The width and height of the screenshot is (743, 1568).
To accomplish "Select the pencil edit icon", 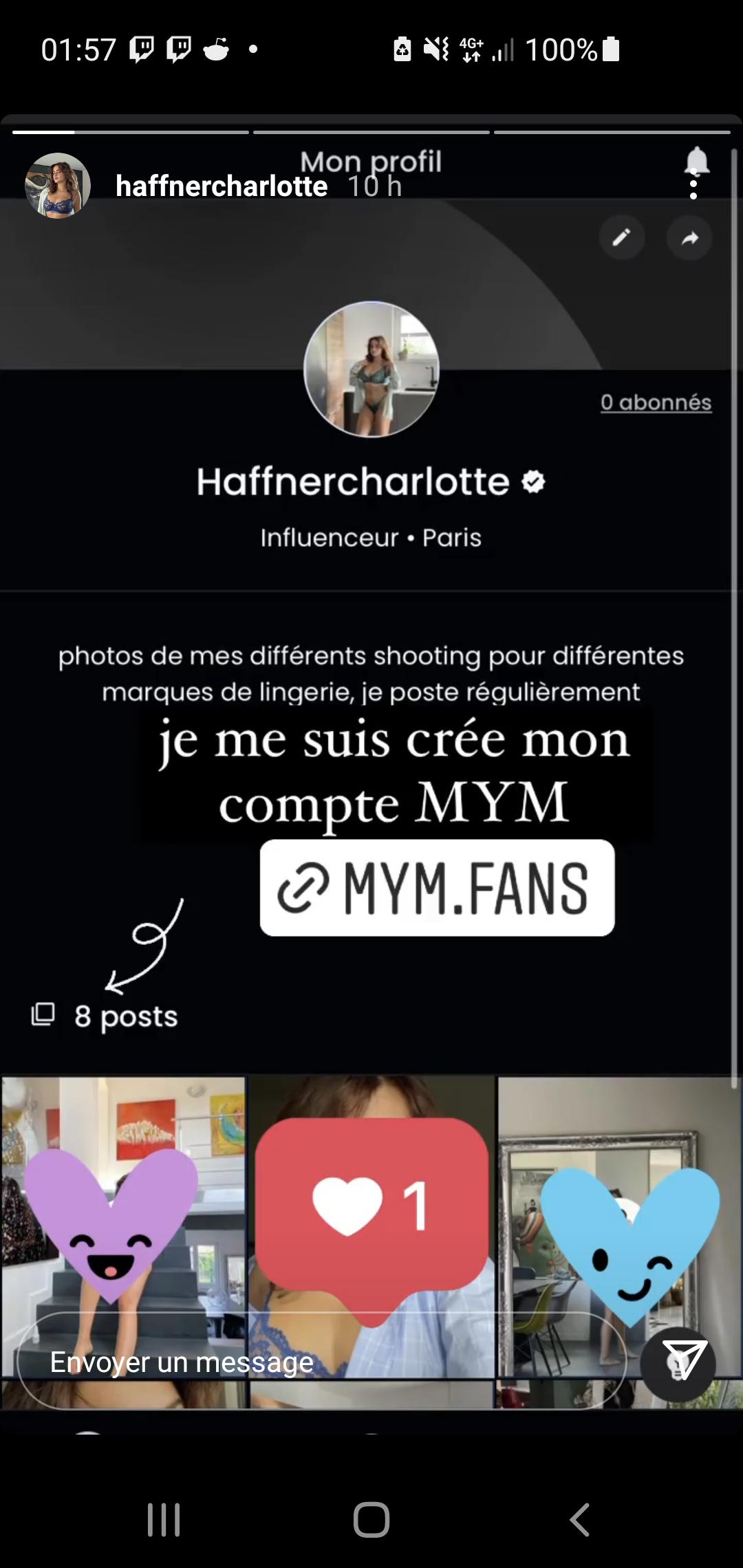I will click(621, 238).
